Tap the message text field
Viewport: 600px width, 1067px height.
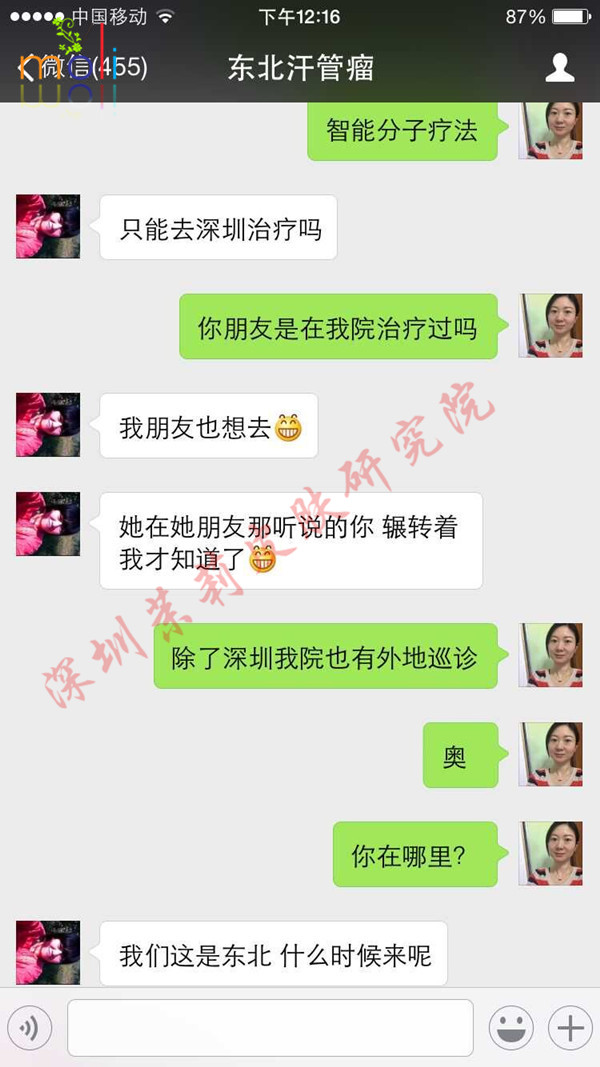click(270, 1027)
